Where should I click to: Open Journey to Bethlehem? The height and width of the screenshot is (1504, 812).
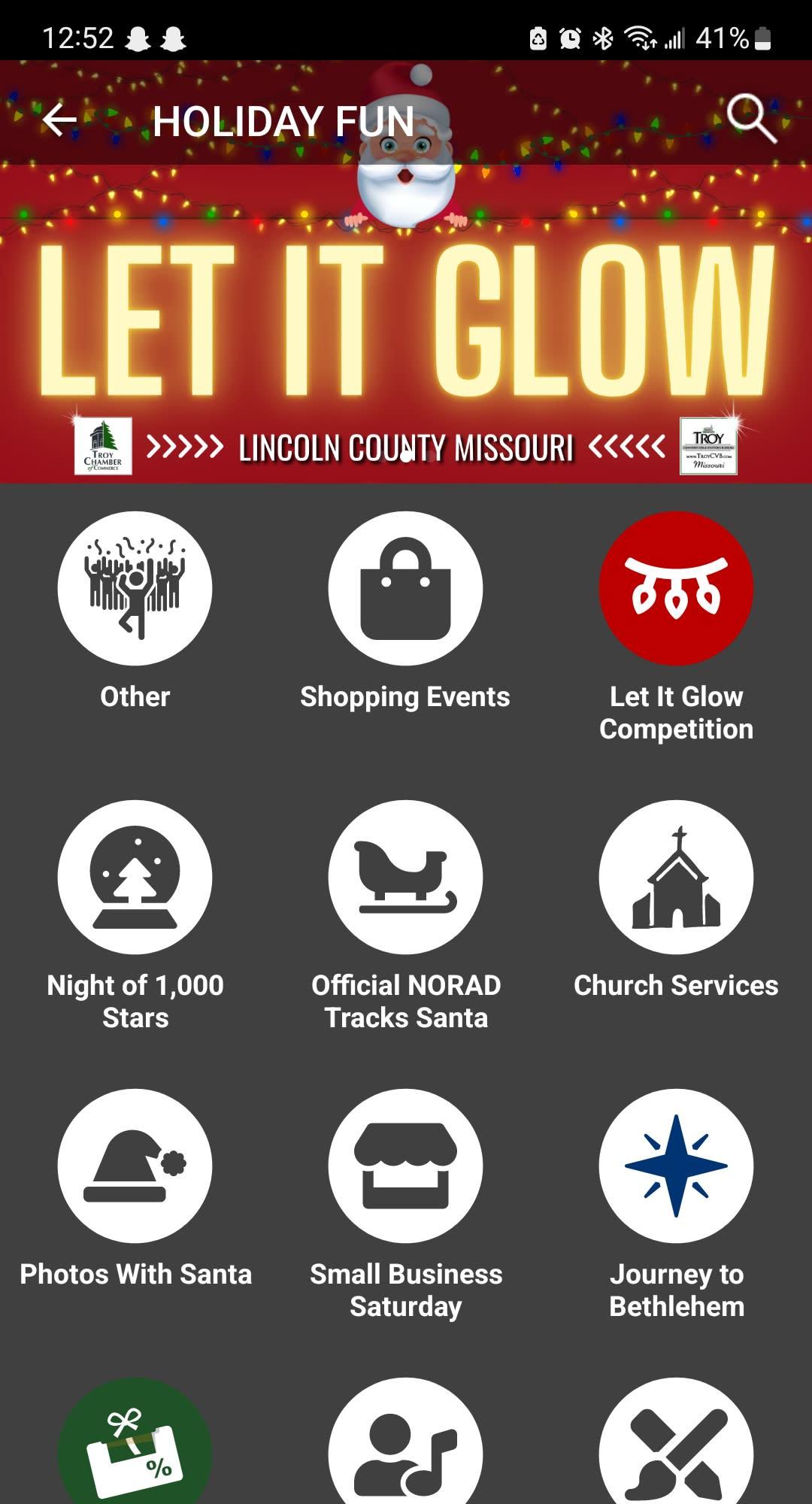(676, 1166)
